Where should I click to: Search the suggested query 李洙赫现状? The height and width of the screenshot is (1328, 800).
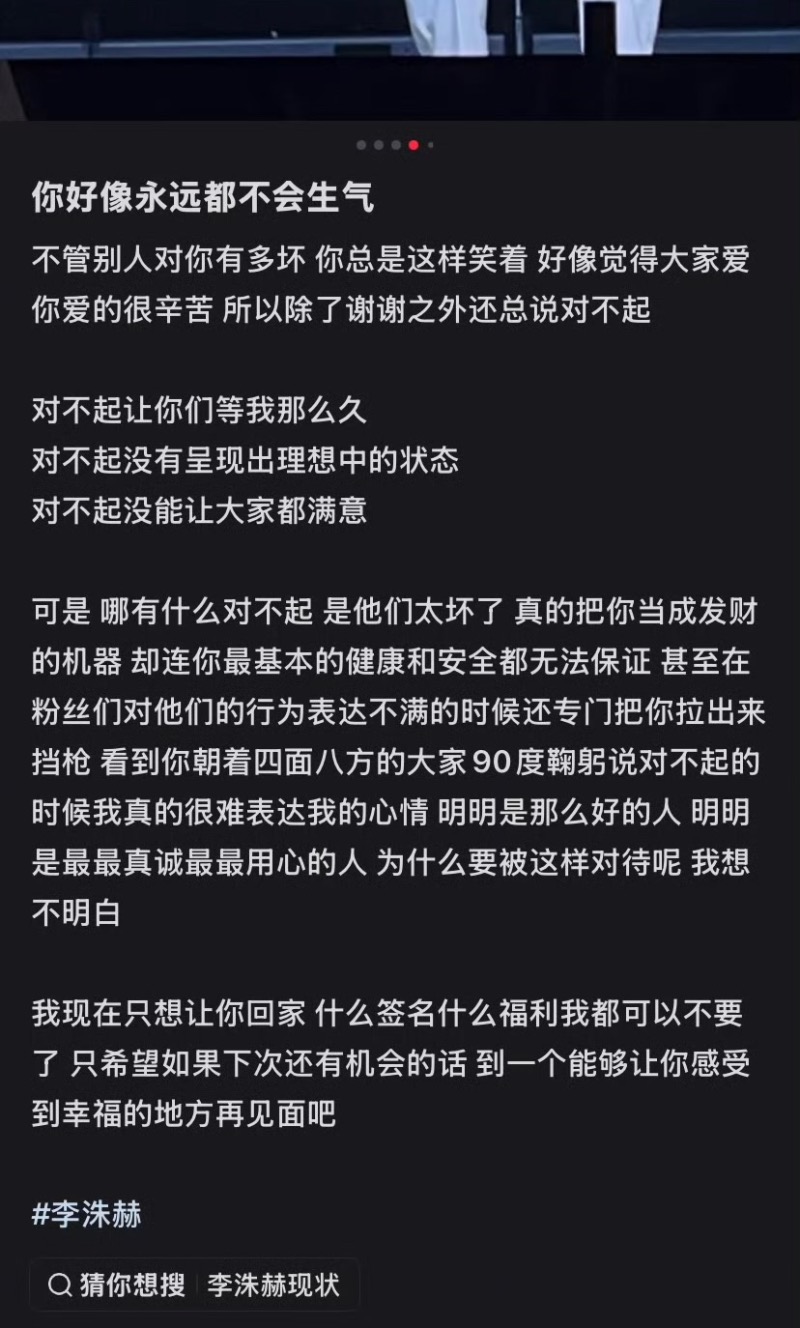point(273,1285)
